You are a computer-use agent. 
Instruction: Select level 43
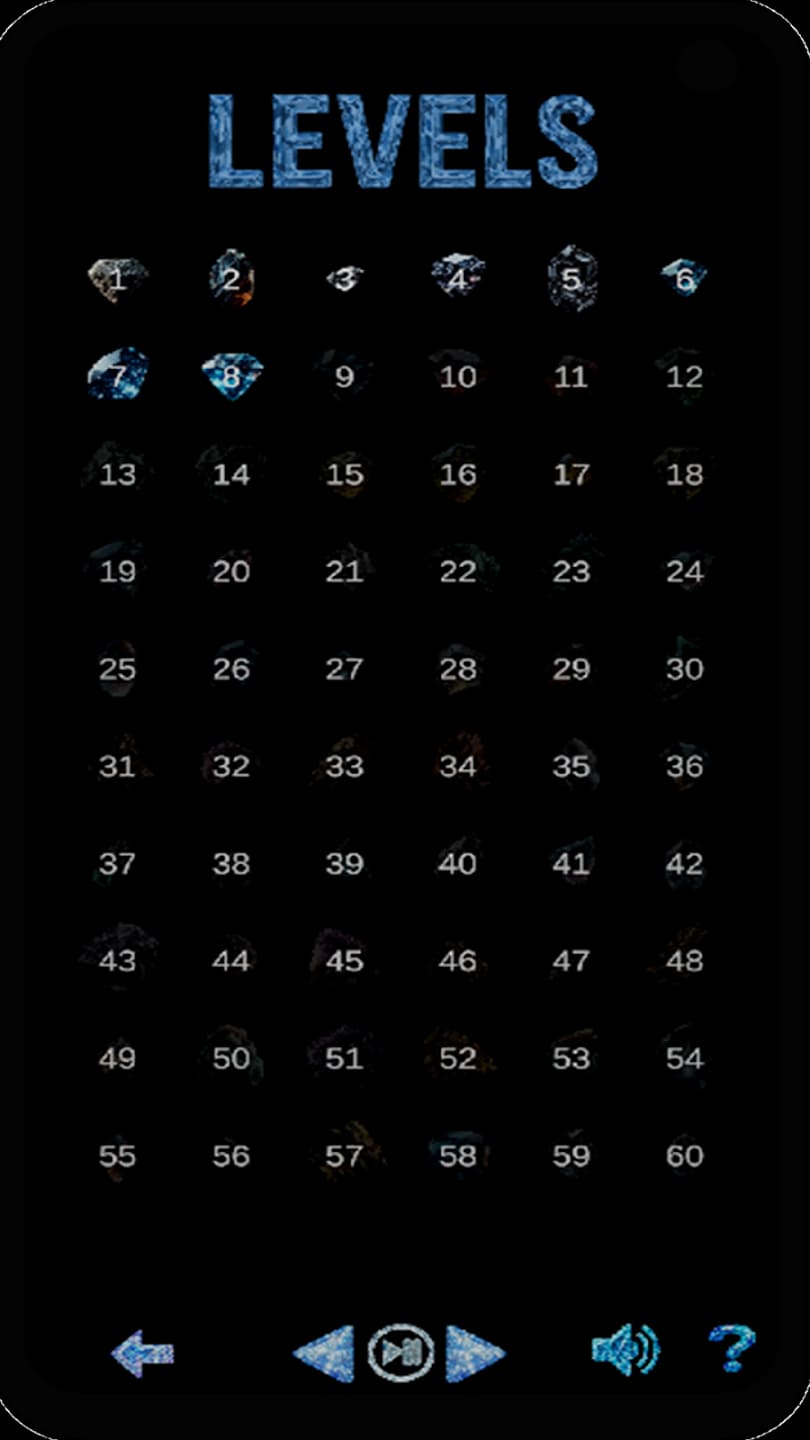coord(118,961)
